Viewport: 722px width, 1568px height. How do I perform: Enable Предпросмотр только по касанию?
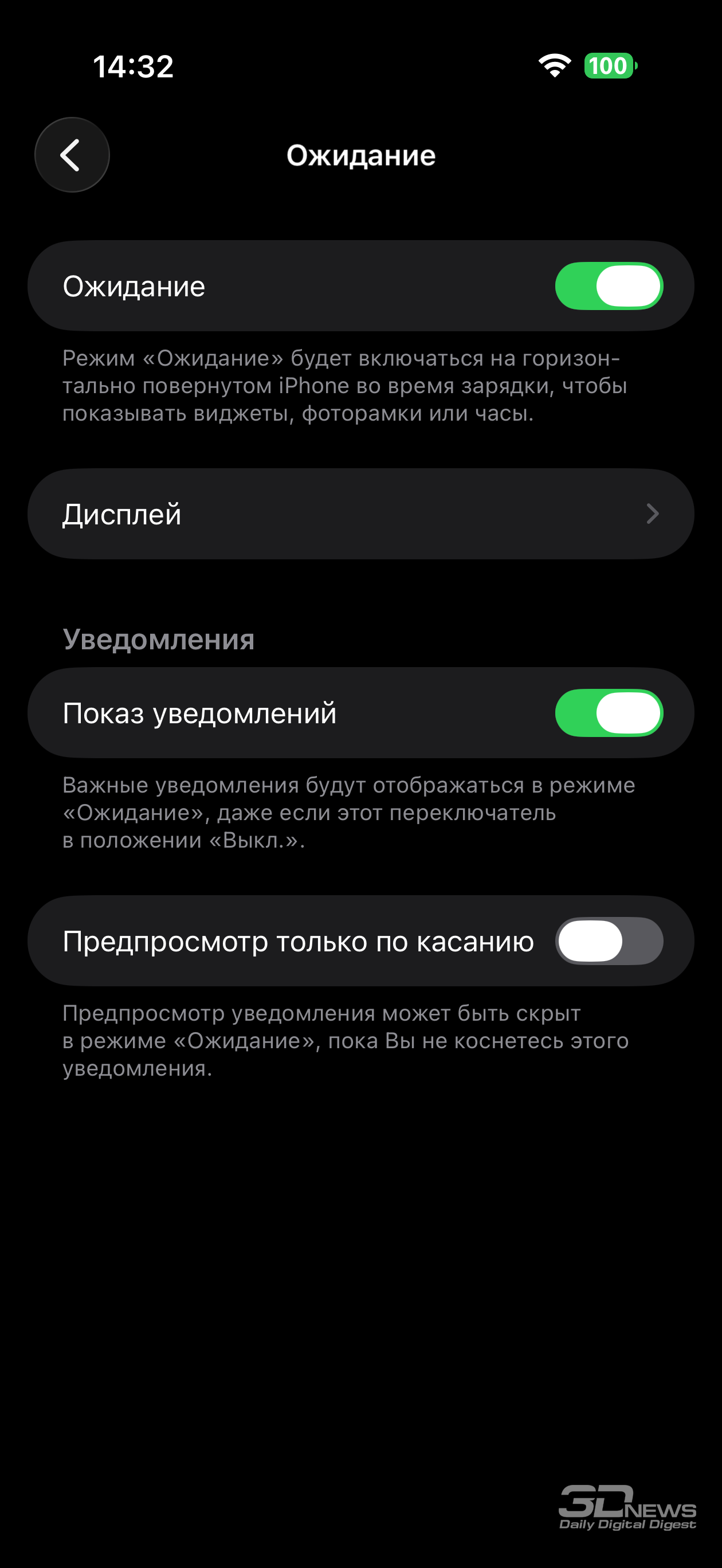(608, 940)
